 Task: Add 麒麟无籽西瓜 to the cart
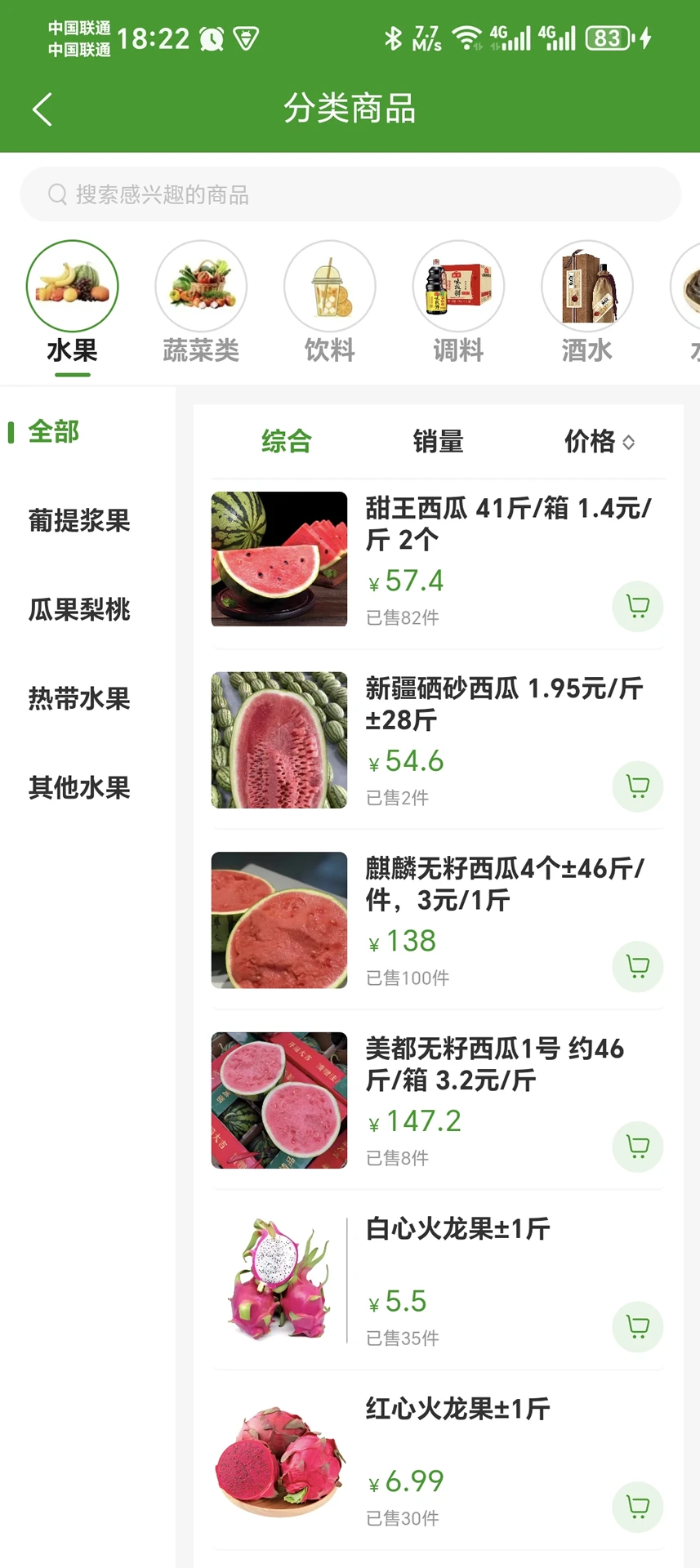[637, 966]
